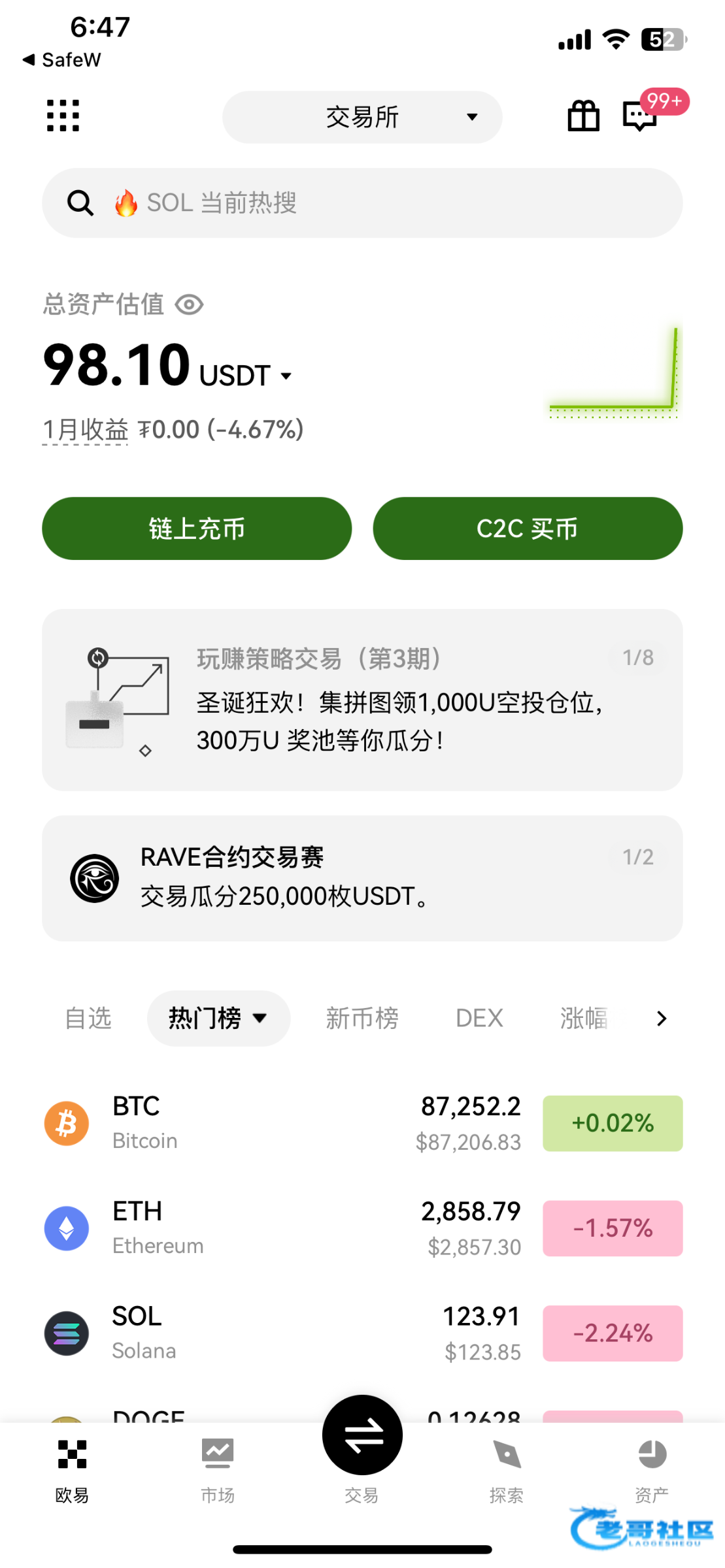Expand the 交易所 mode dropdown
725x1568 pixels.
pos(362,117)
